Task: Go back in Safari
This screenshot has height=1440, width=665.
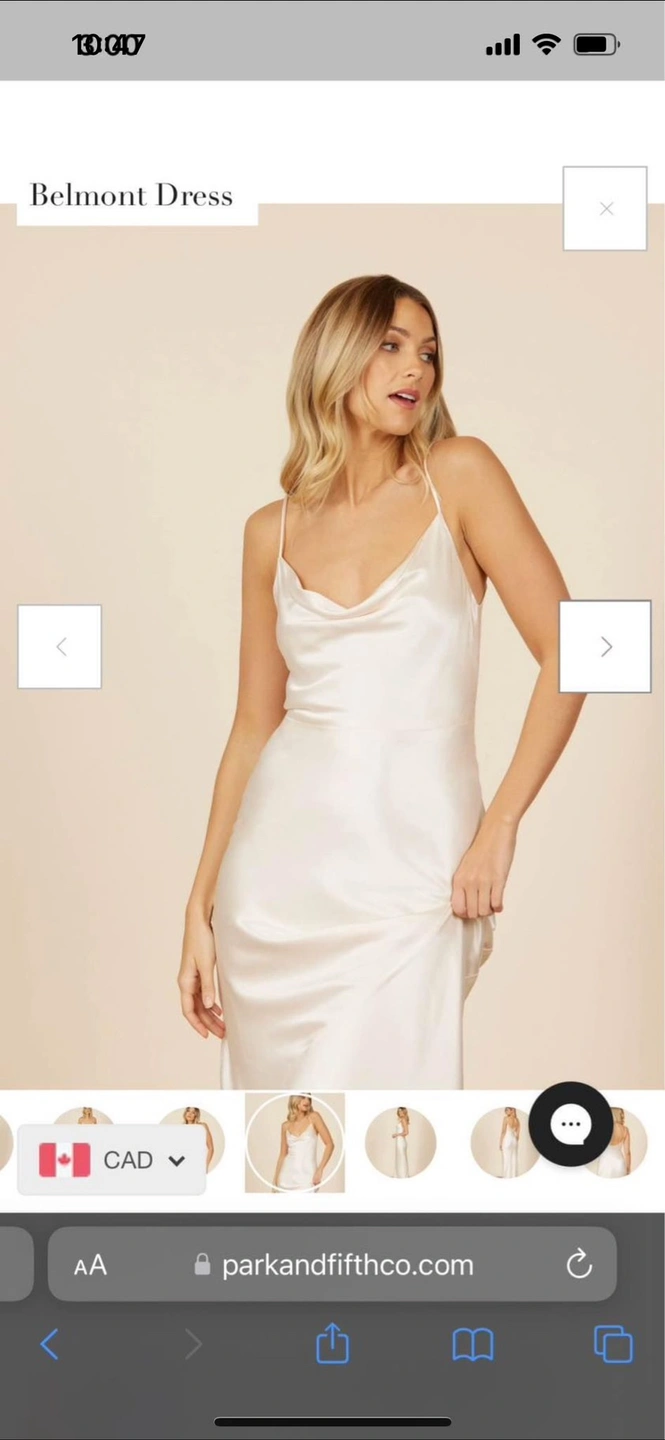Action: click(49, 1345)
